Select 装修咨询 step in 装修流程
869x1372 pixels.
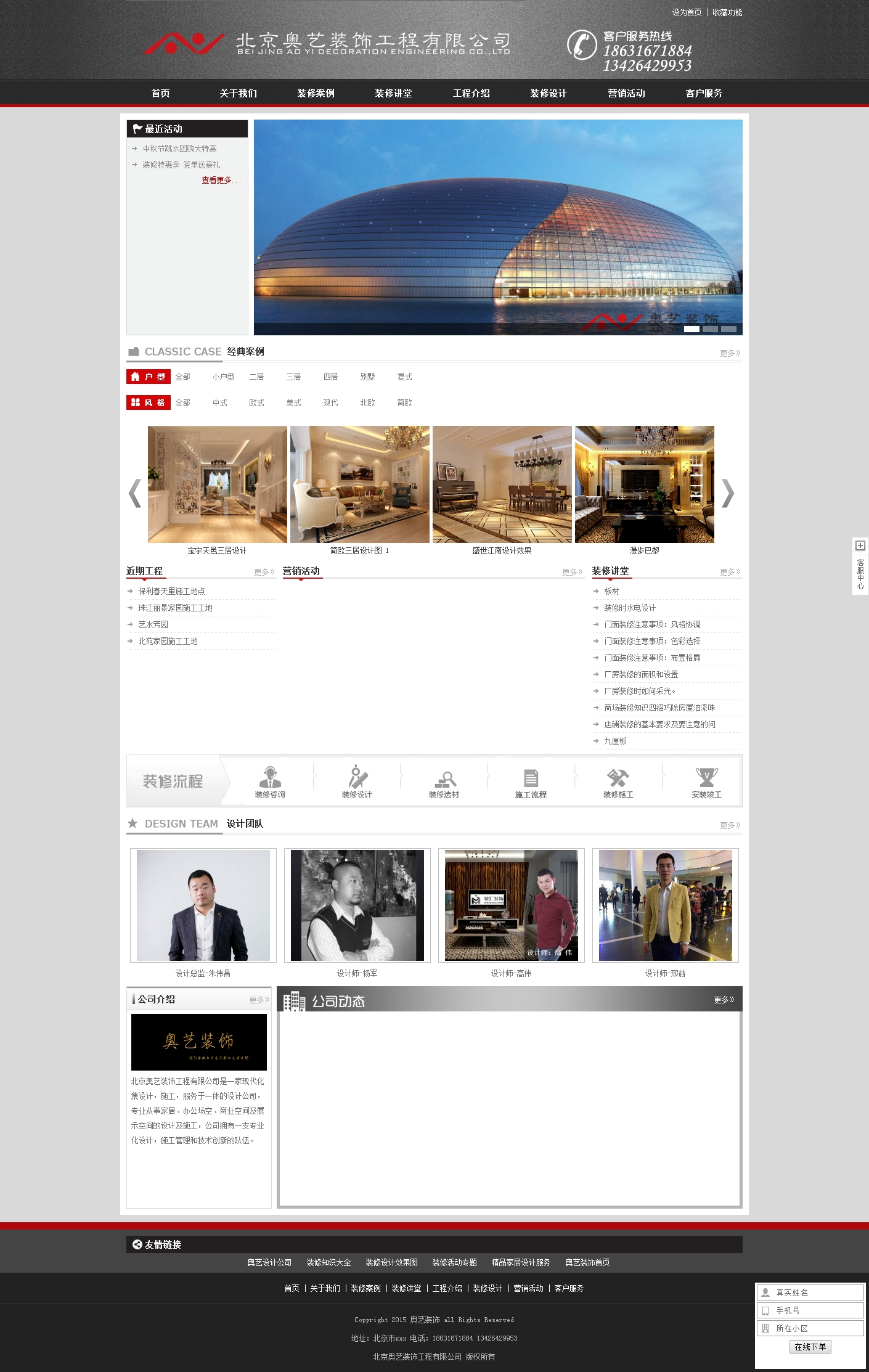[270, 782]
